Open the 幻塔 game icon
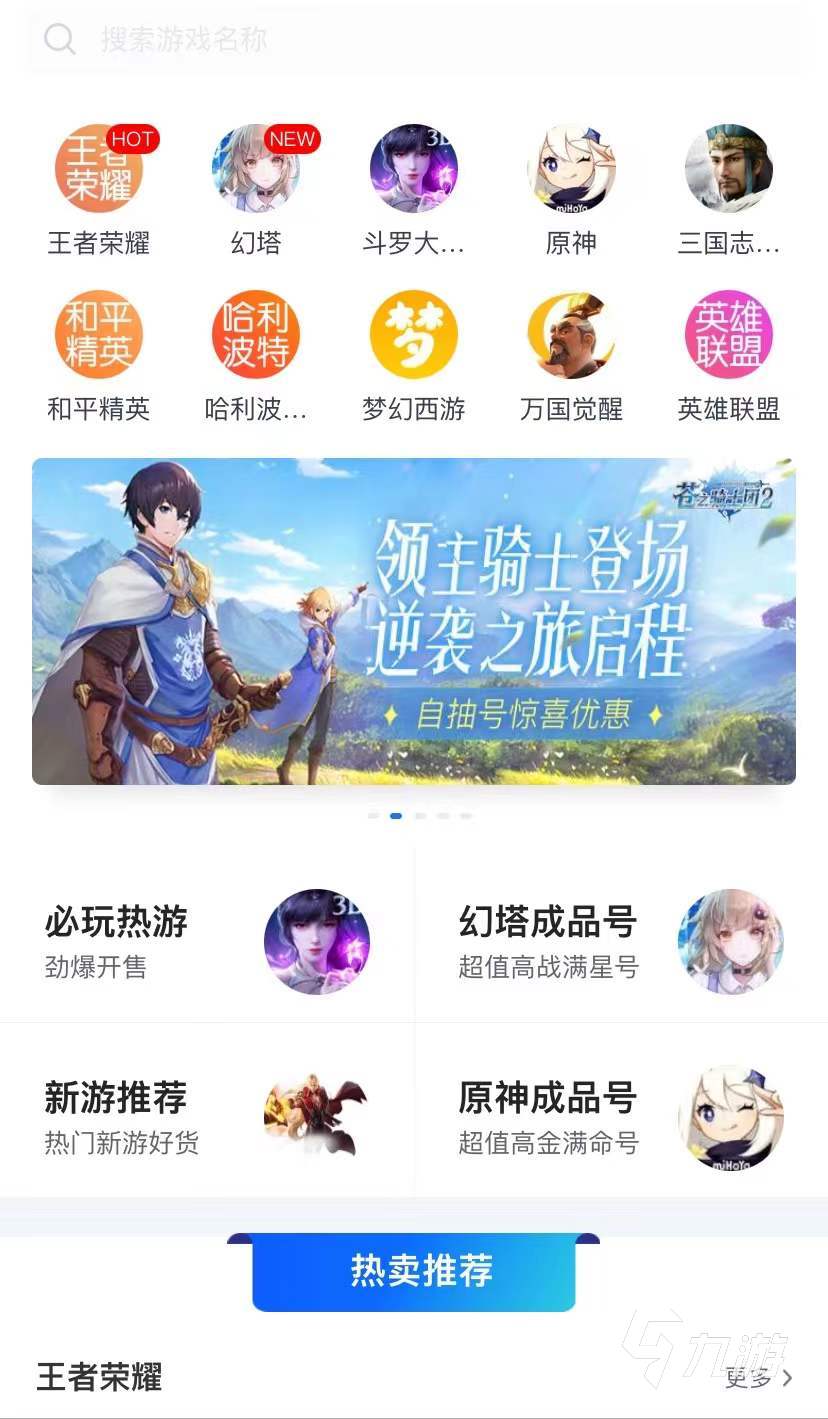The width and height of the screenshot is (828, 1419). coord(256,168)
